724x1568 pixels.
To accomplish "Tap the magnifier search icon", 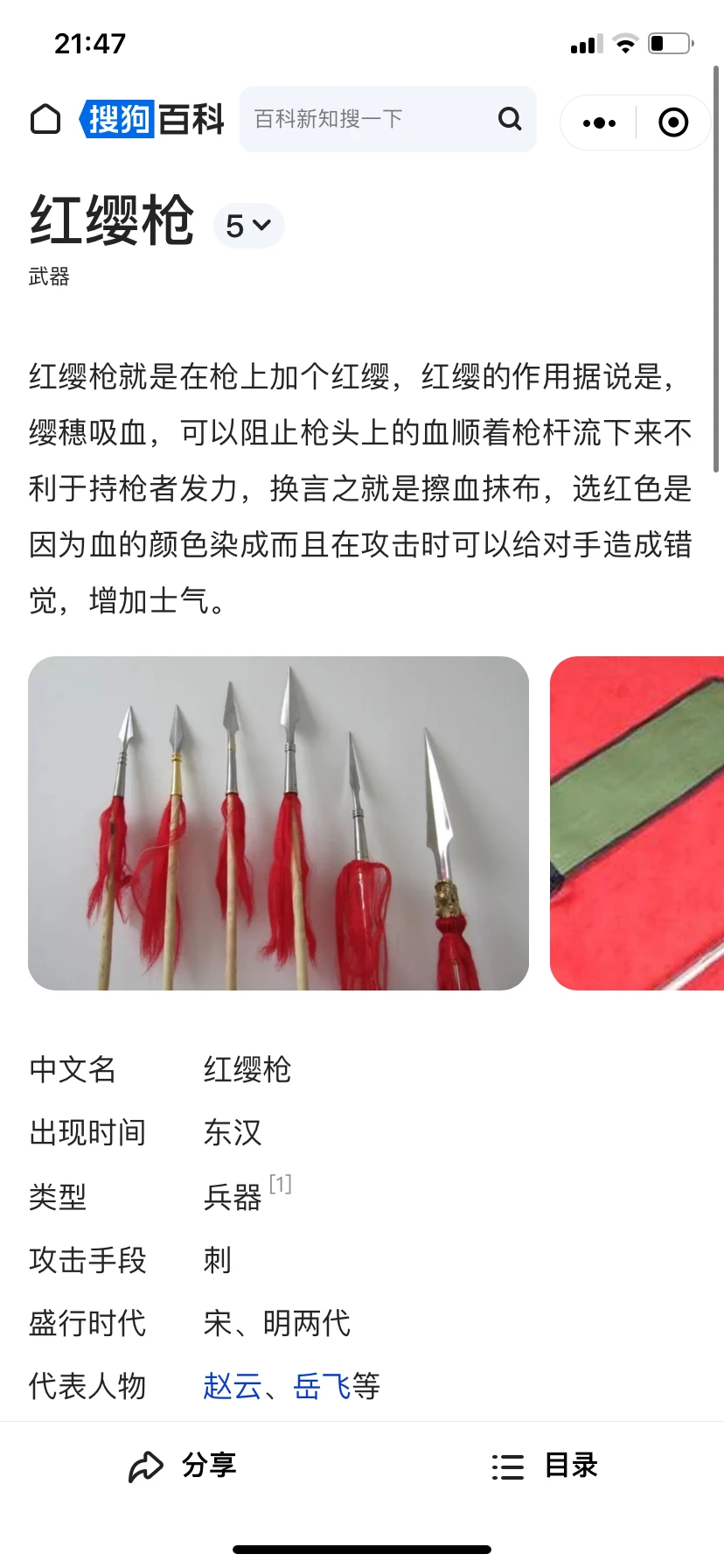I will (x=510, y=119).
